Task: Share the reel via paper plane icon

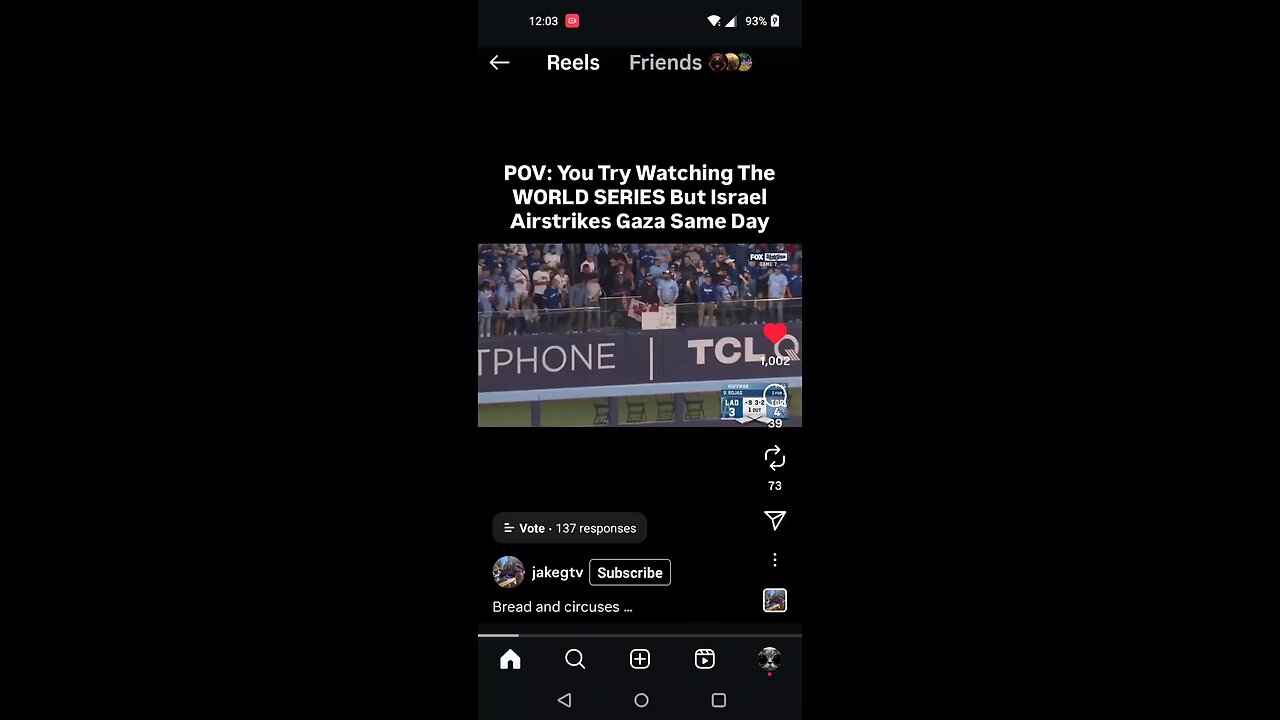Action: point(775,520)
